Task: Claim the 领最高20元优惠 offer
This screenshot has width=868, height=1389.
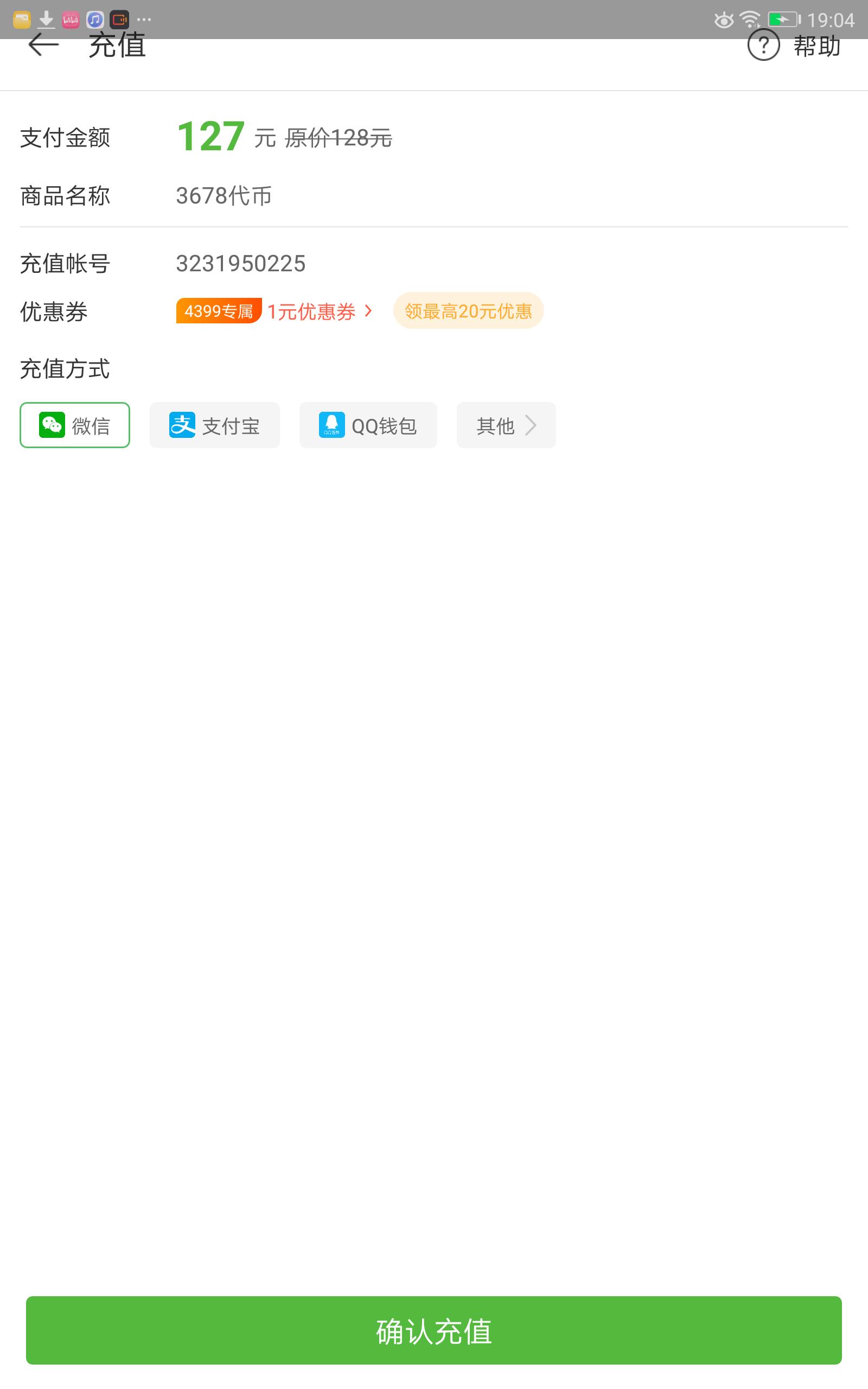Action: [468, 310]
